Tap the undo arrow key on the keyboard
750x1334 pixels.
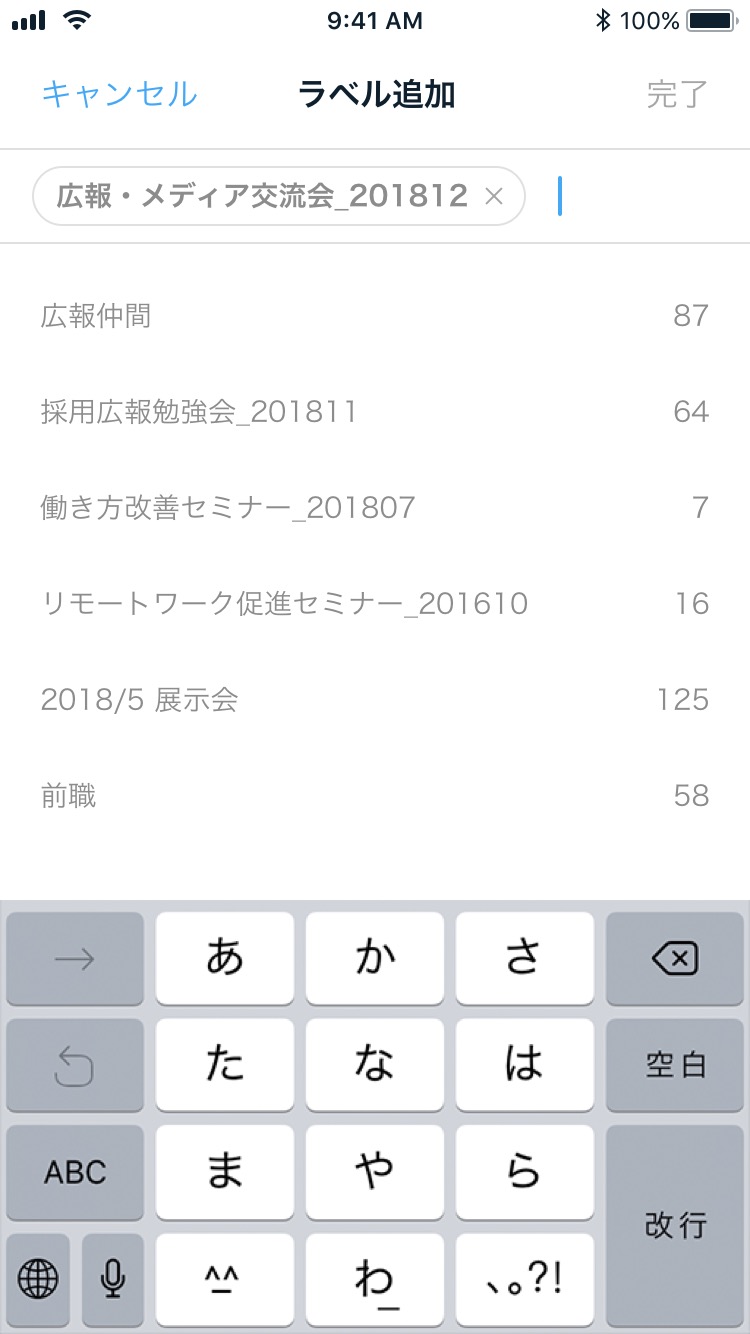coord(75,1065)
